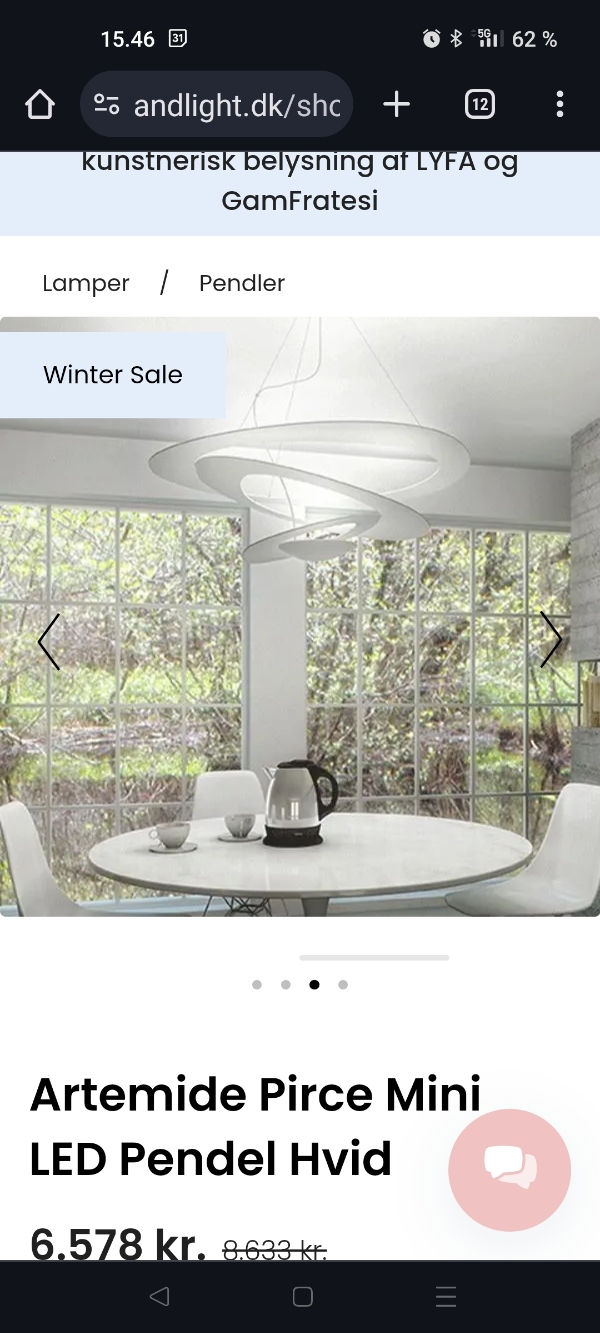Screen dimensions: 600x1333
Task: Open recent apps from navigation bar
Action: tap(446, 1297)
